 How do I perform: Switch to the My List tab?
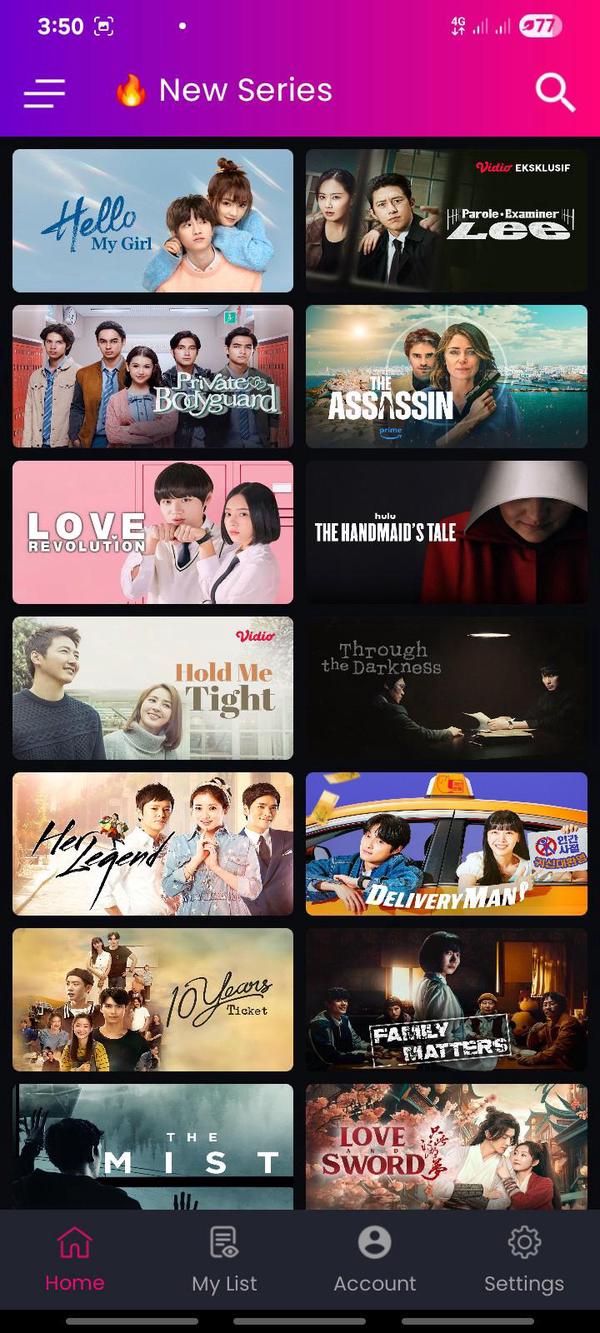[x=225, y=1260]
